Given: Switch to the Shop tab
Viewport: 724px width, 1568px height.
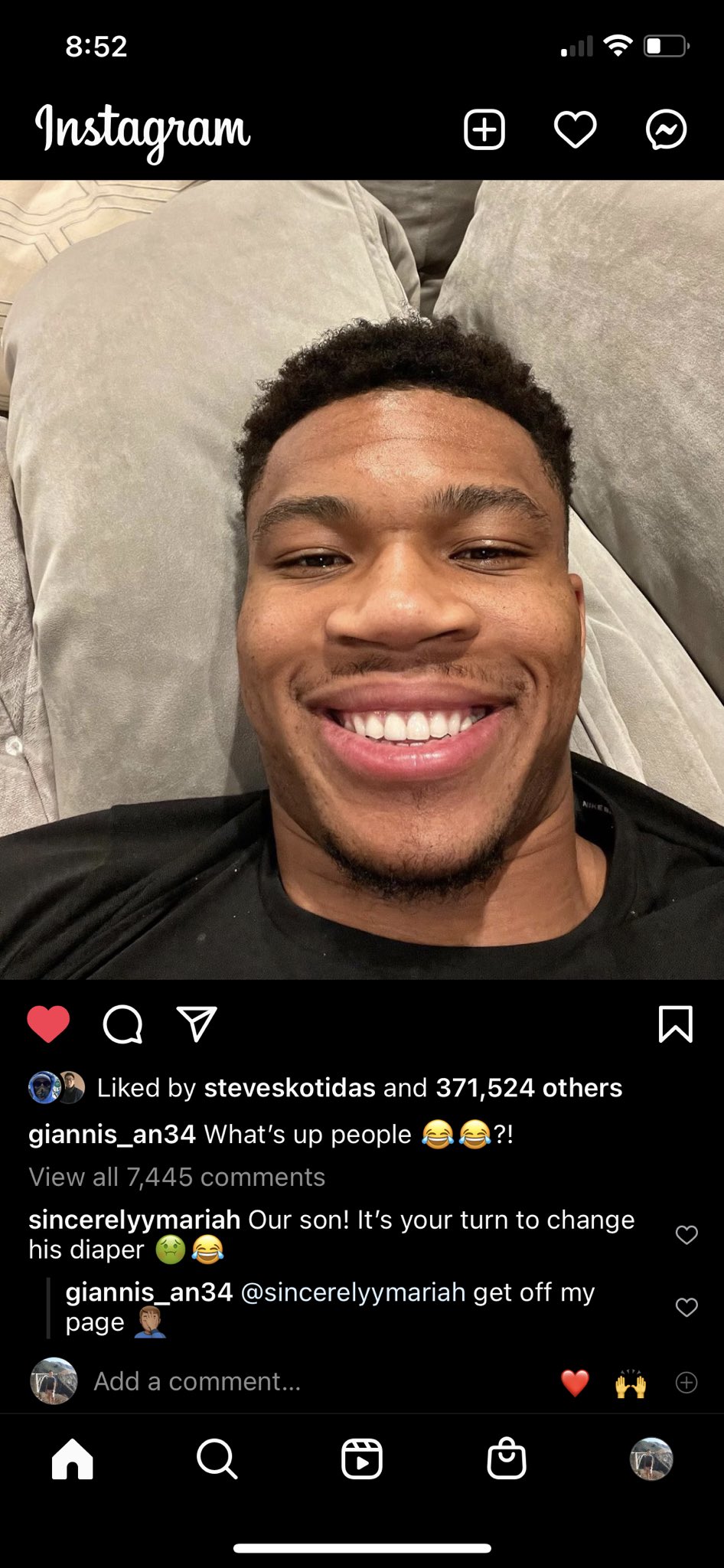Looking at the screenshot, I should coord(506,1459).
